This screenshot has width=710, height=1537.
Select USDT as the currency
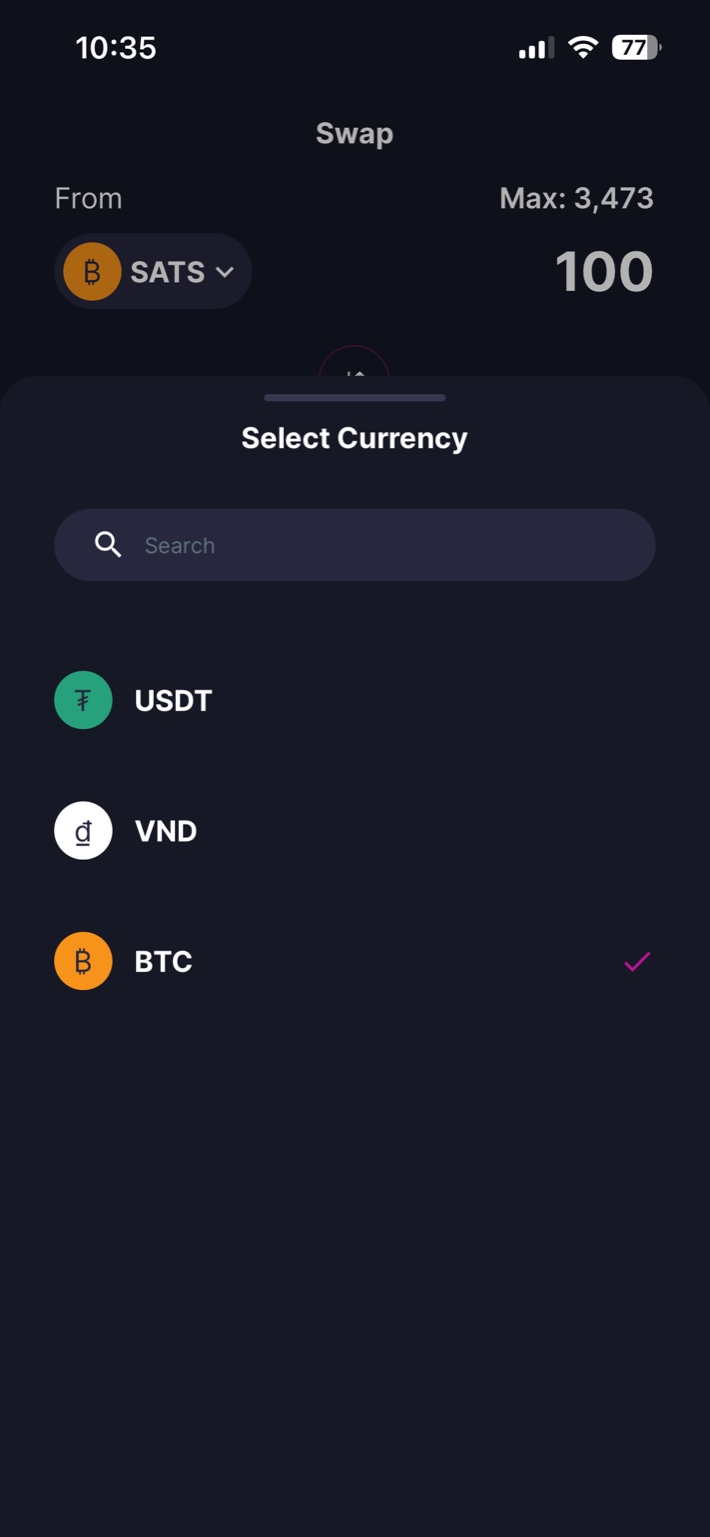[173, 700]
